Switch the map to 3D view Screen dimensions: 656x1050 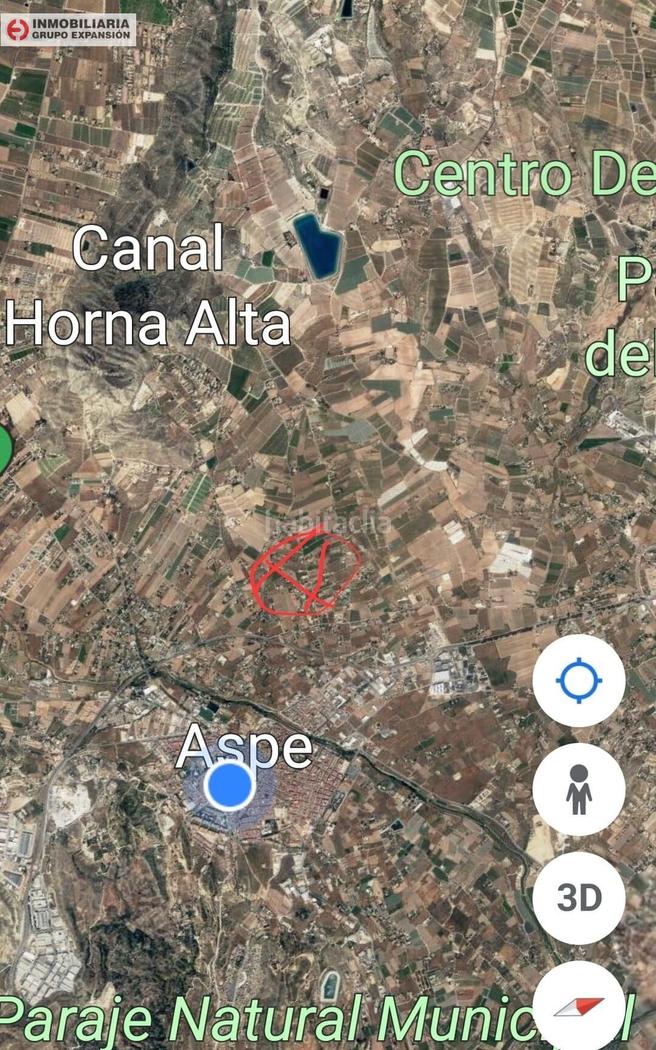click(578, 898)
